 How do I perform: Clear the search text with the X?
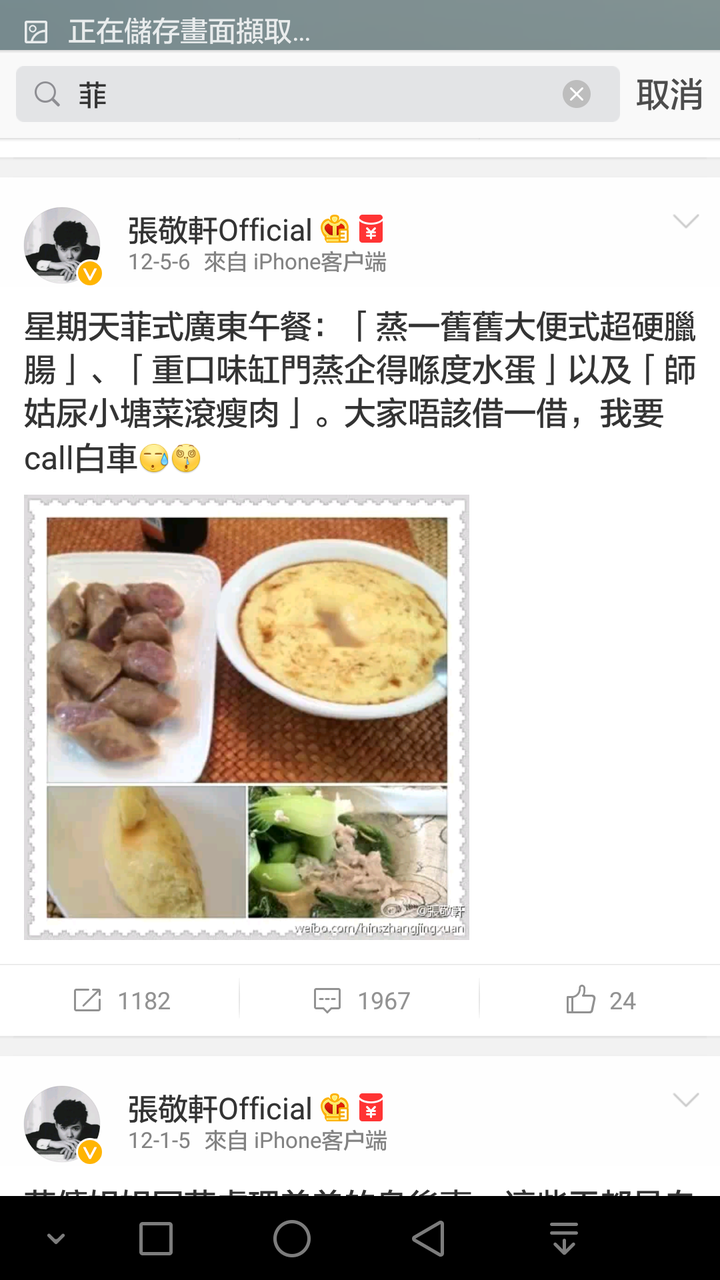click(x=576, y=95)
